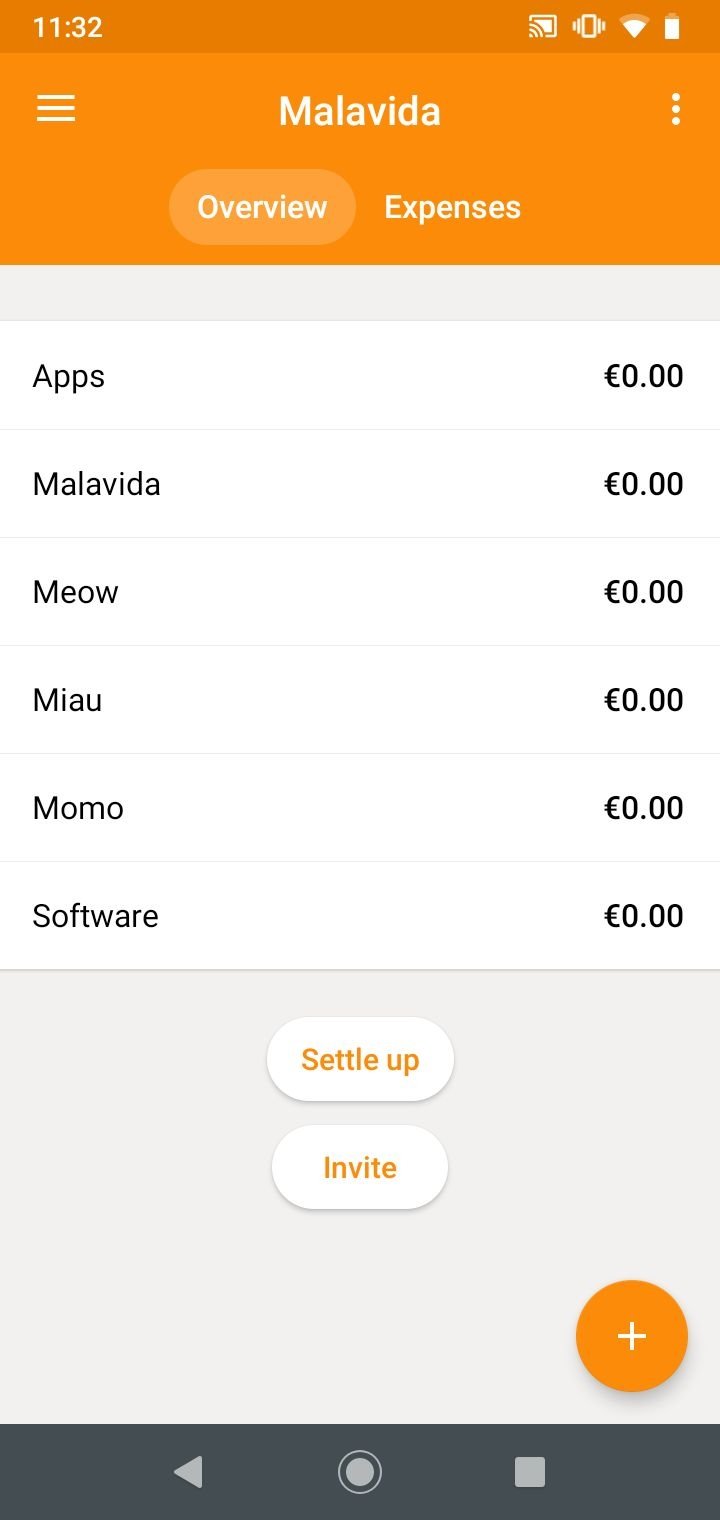Image resolution: width=720 pixels, height=1520 pixels.
Task: Go back using the system back button
Action: pyautogui.click(x=188, y=1472)
